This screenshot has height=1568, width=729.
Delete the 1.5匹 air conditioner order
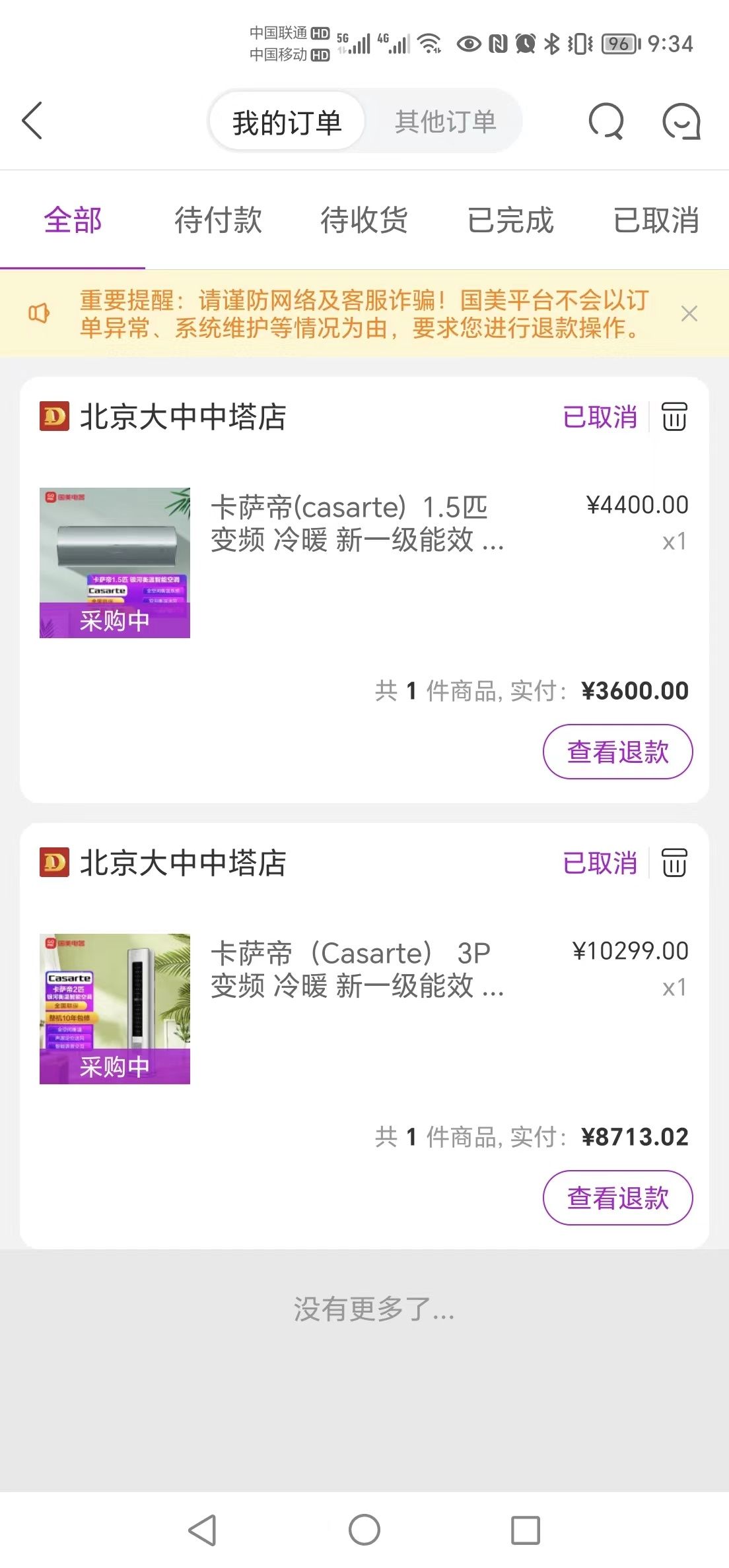674,417
